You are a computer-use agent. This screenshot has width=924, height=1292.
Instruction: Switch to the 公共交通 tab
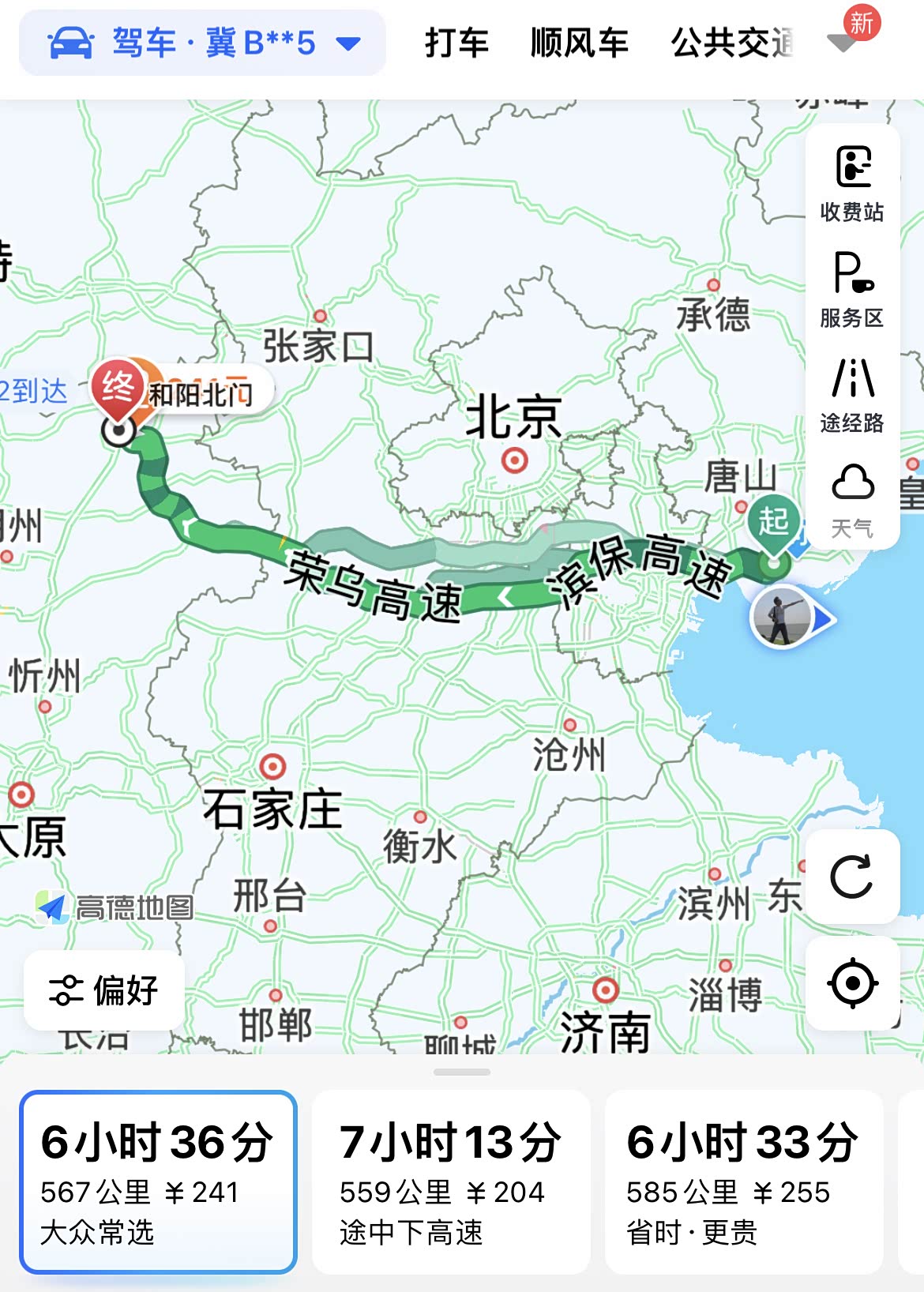tap(732, 43)
